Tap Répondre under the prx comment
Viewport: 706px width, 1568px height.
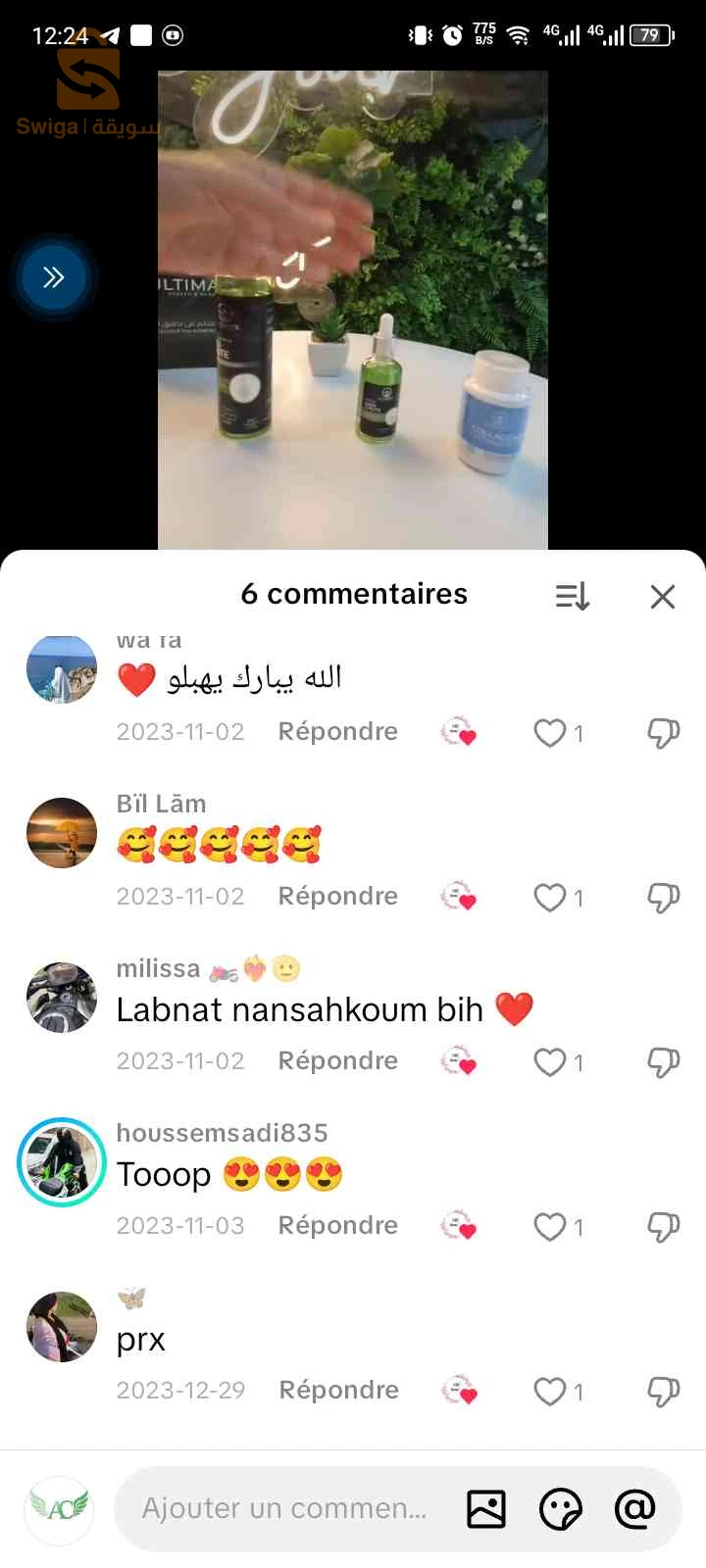337,1390
